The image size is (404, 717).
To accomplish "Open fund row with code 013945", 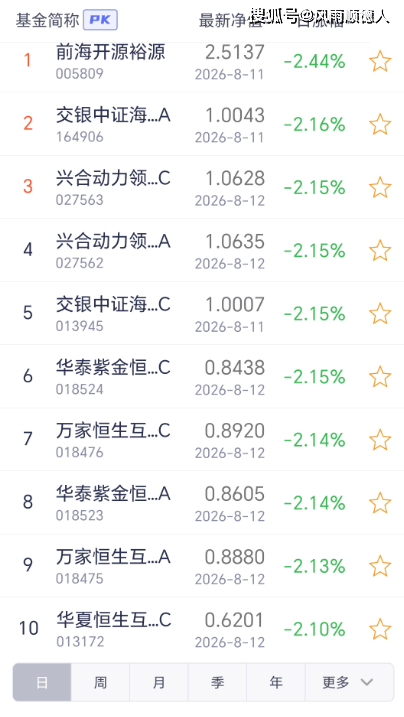I will (x=202, y=313).
